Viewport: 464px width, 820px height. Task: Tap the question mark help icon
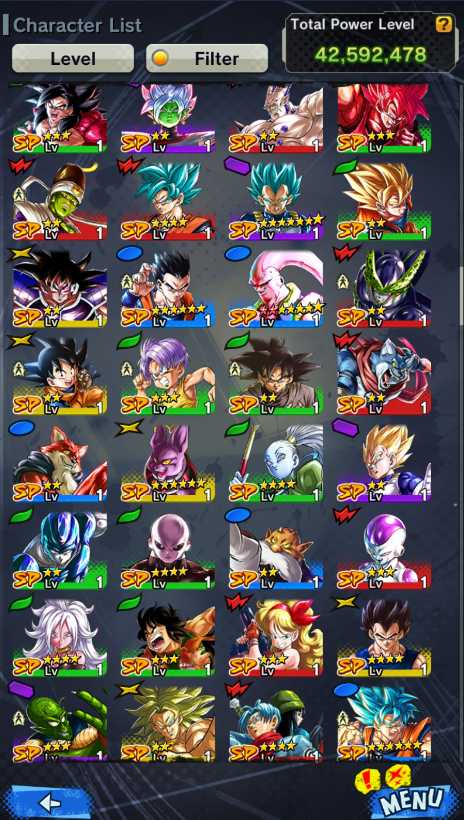[x=444, y=24]
